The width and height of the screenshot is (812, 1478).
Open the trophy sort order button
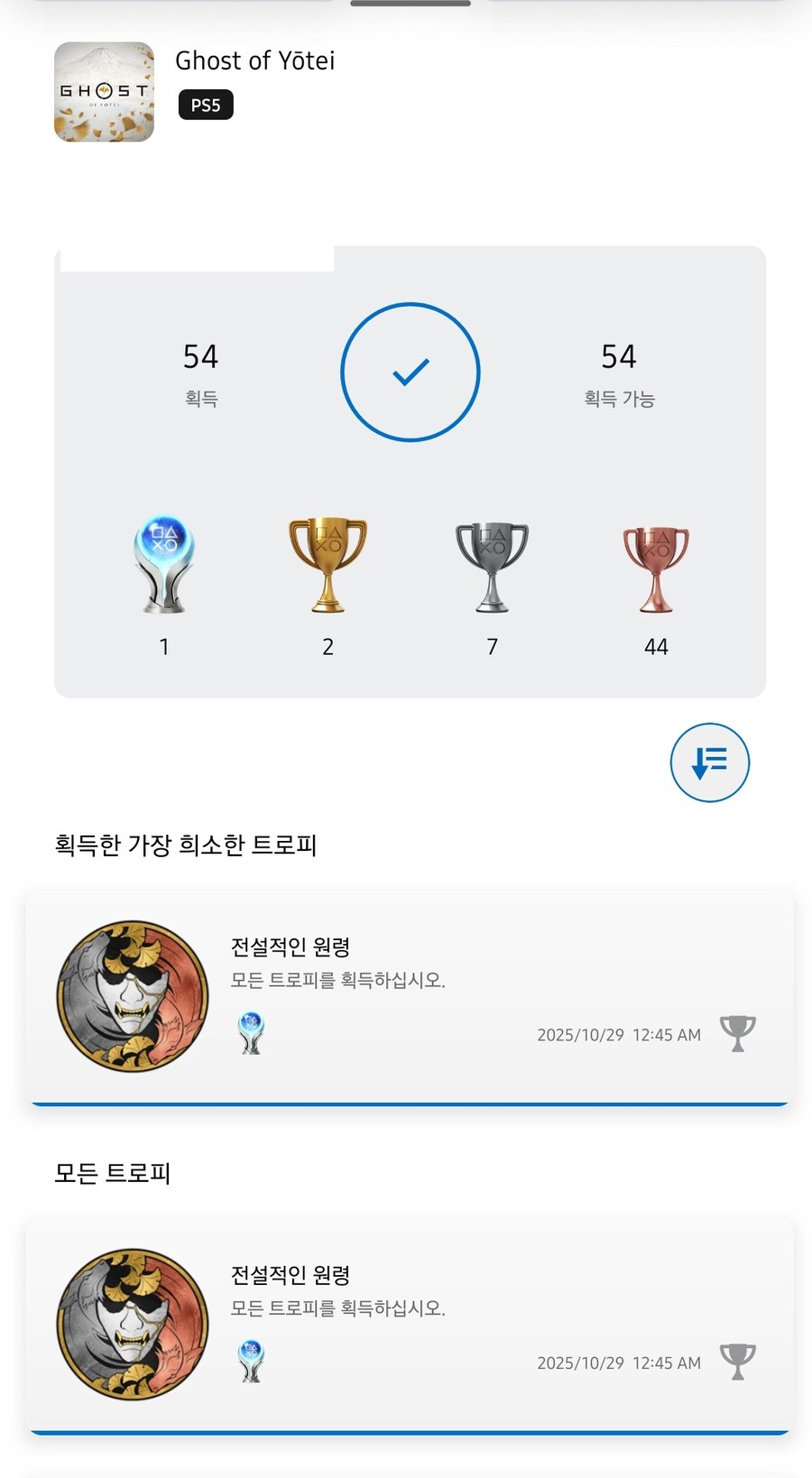tap(709, 762)
